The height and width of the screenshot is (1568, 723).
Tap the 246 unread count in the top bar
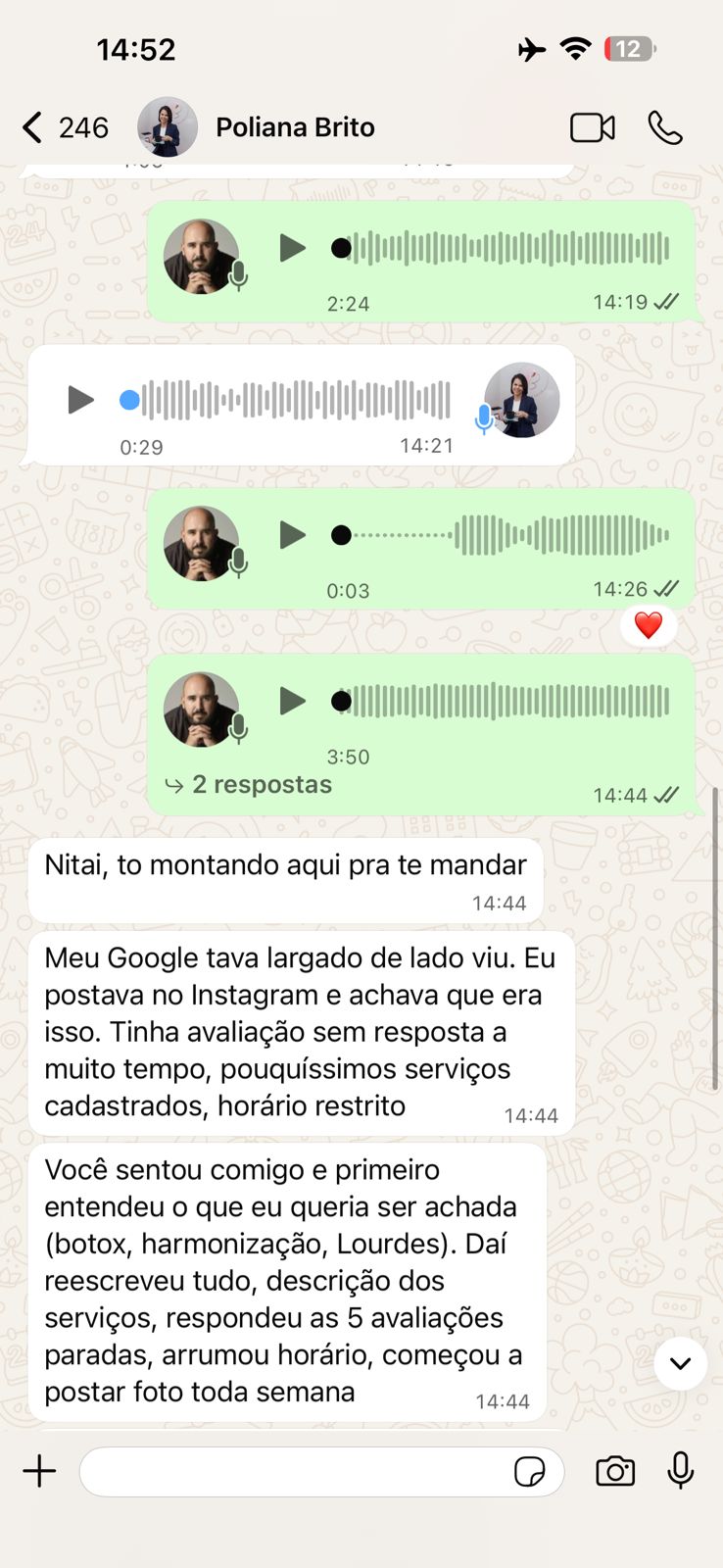[83, 127]
